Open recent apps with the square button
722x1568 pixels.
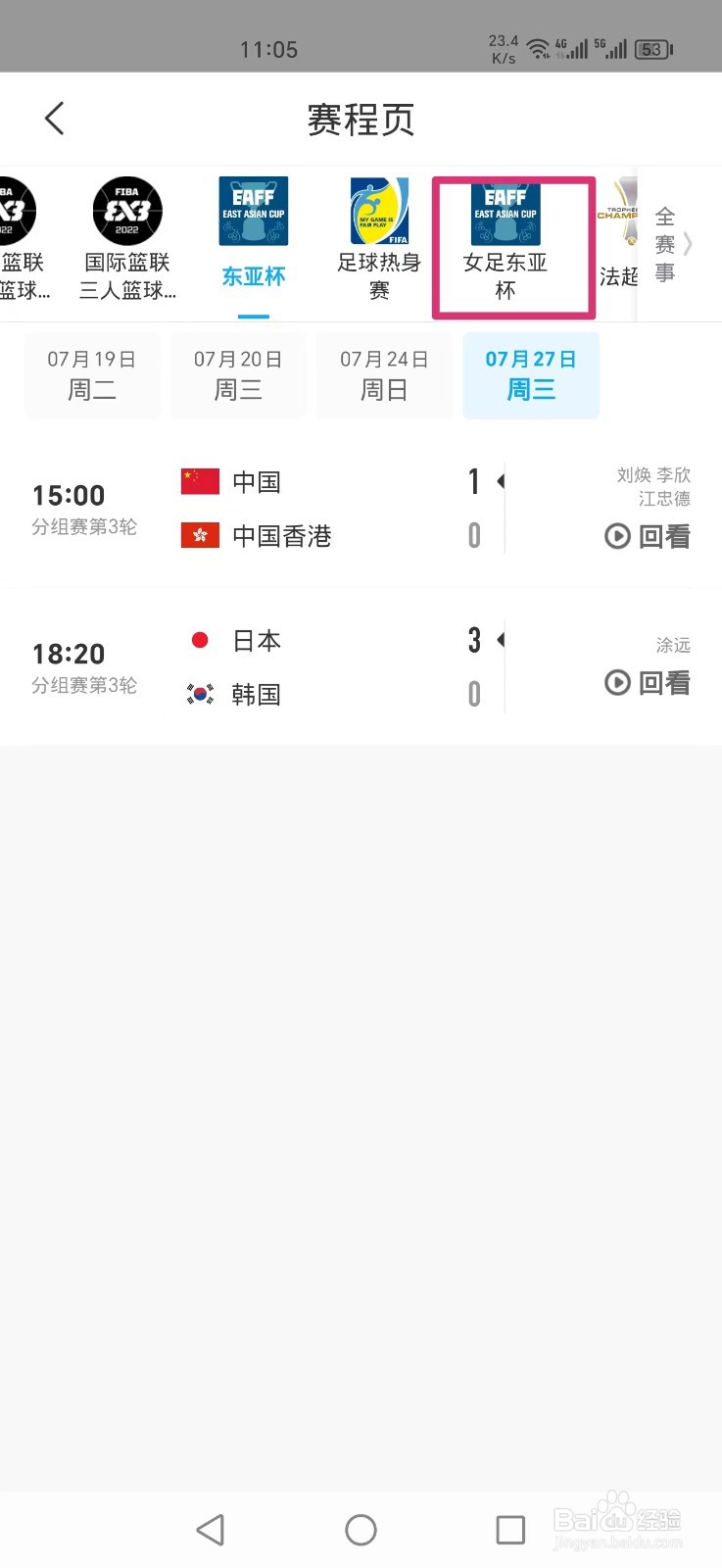pyautogui.click(x=508, y=1529)
